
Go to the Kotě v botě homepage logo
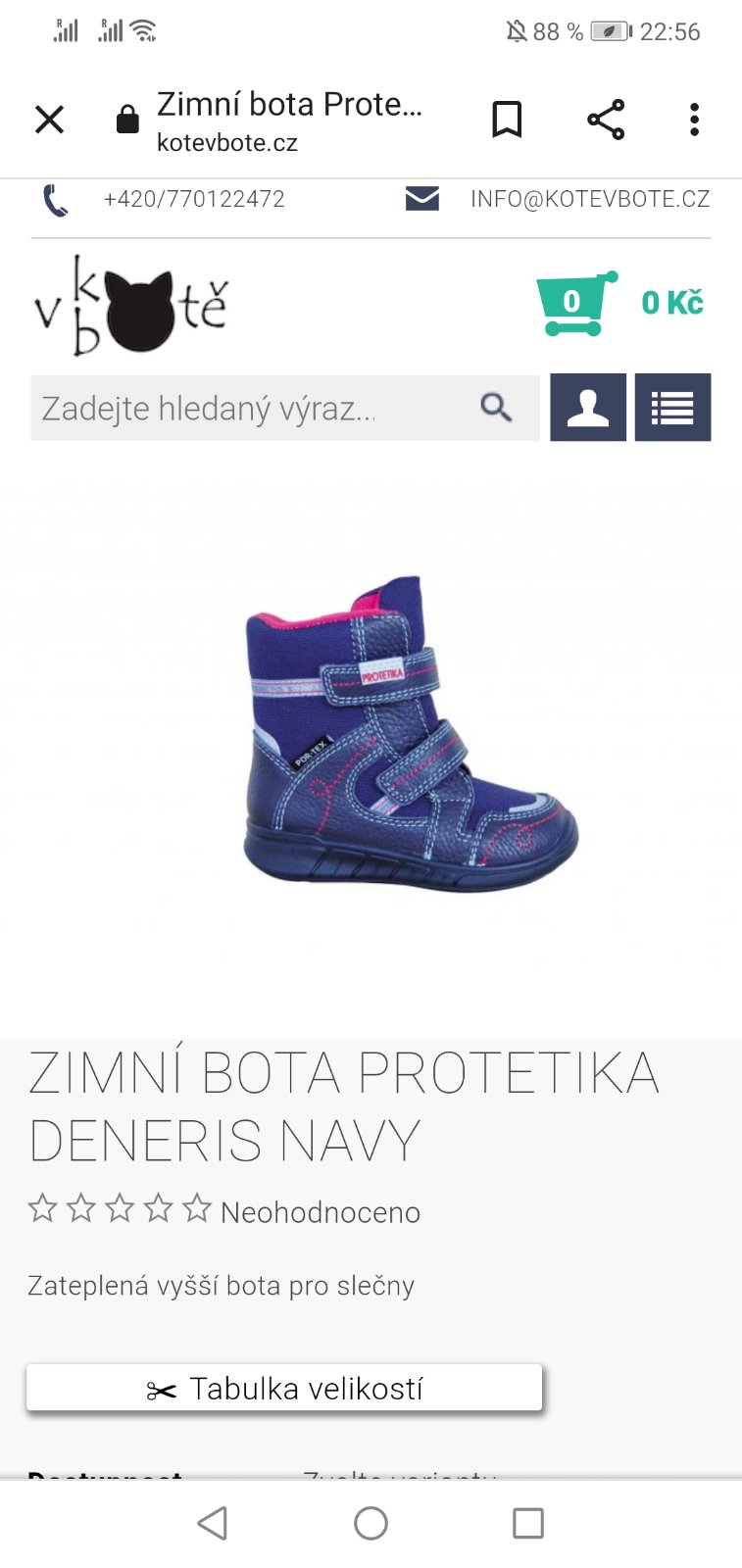(x=131, y=305)
